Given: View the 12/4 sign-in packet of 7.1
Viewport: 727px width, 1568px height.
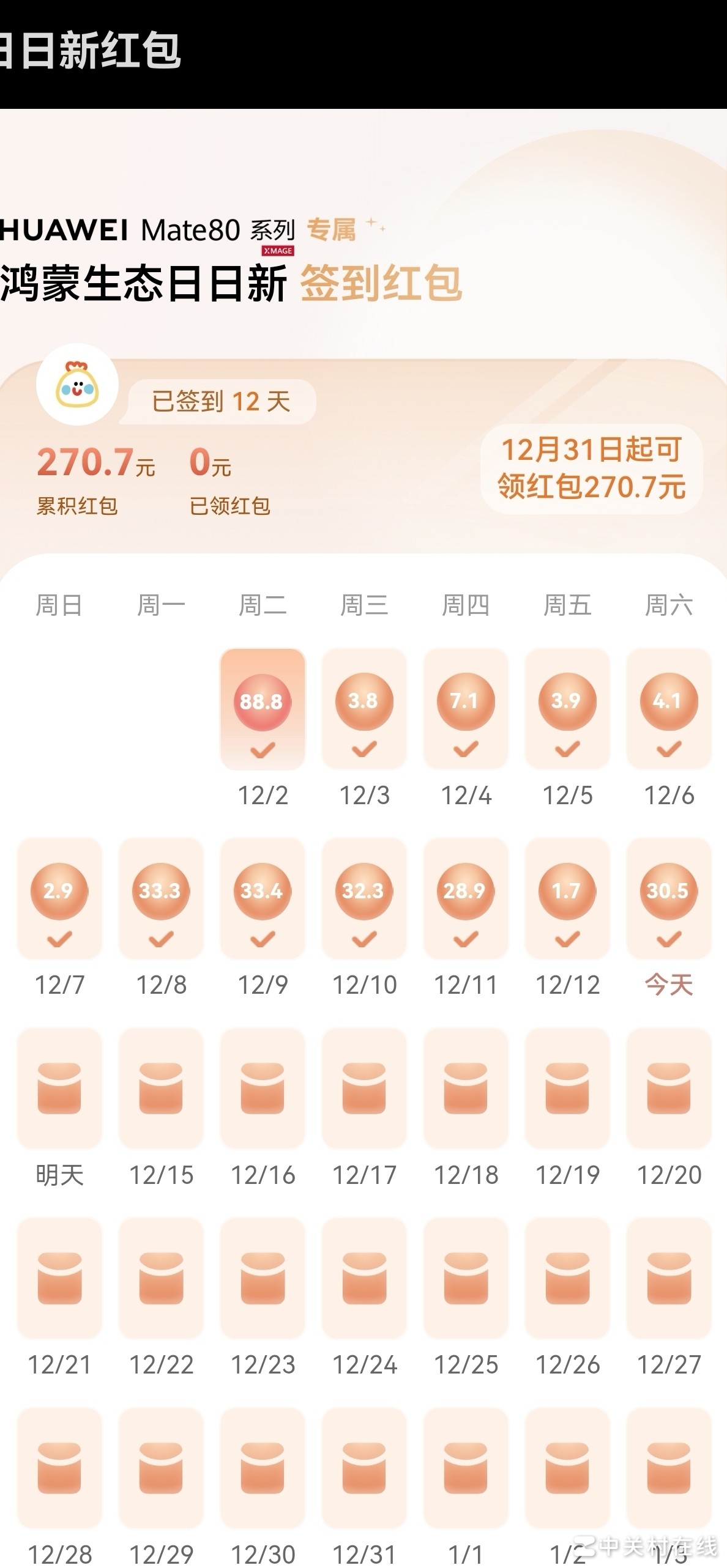Looking at the screenshot, I should [466, 708].
